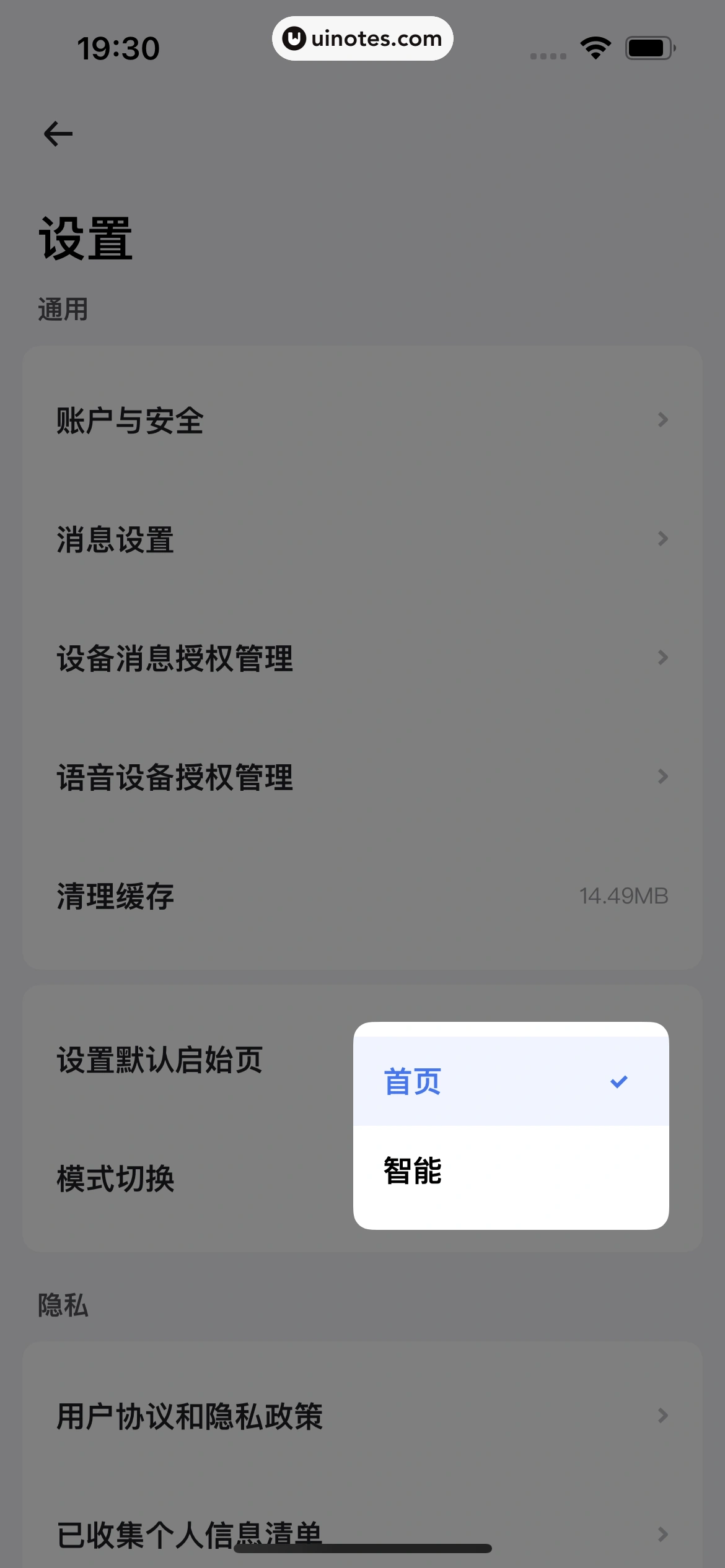Tap the chevron beside 消息设置
The image size is (725, 1568).
[662, 539]
